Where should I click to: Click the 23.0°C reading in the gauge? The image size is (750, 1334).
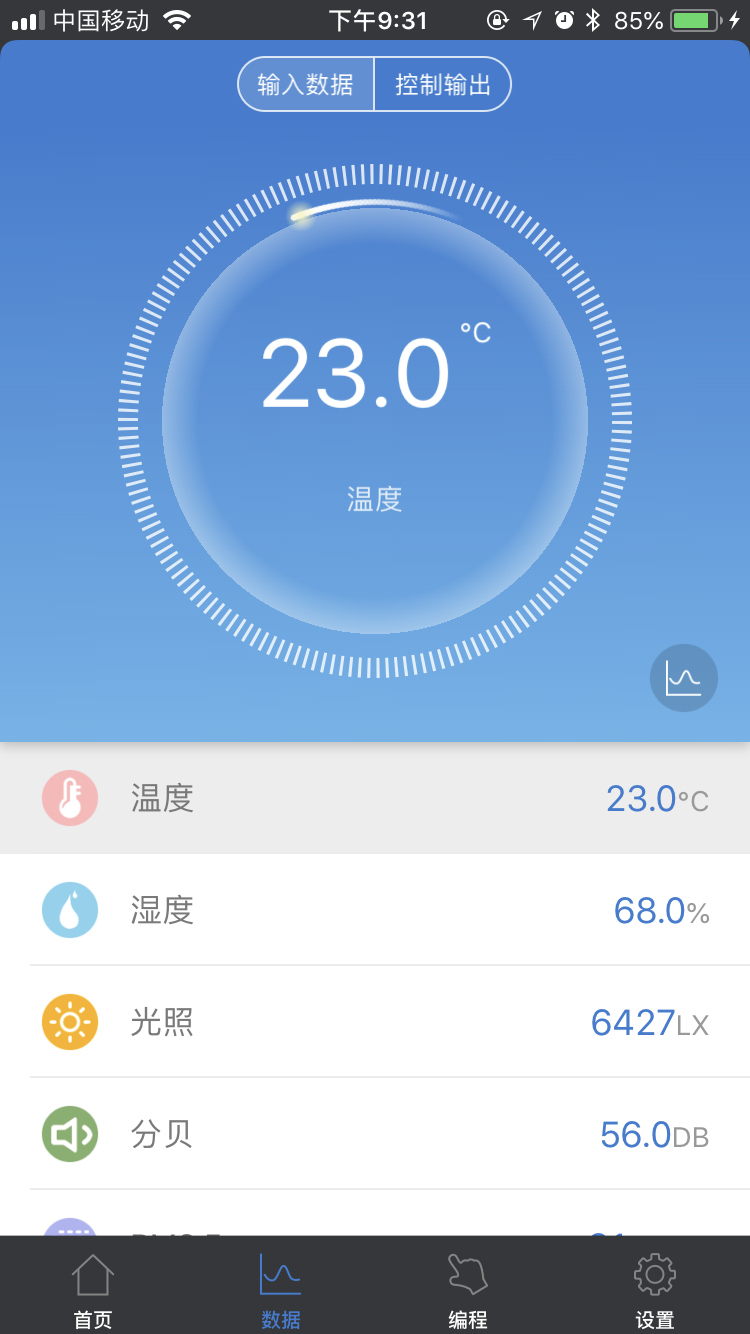(355, 370)
